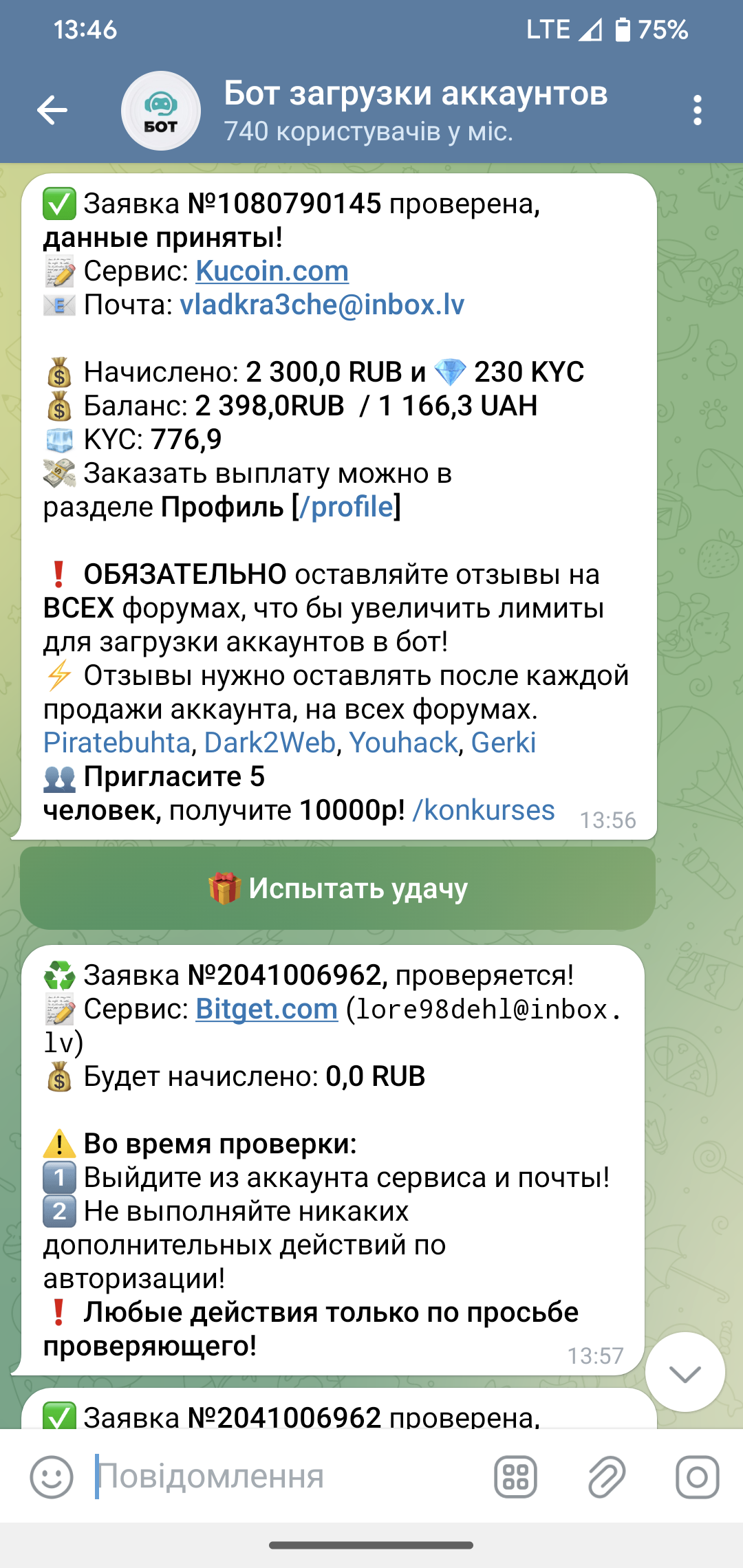Viewport: 743px width, 1568px height.
Task: Open the Dark2Web forum link
Action: 270,743
